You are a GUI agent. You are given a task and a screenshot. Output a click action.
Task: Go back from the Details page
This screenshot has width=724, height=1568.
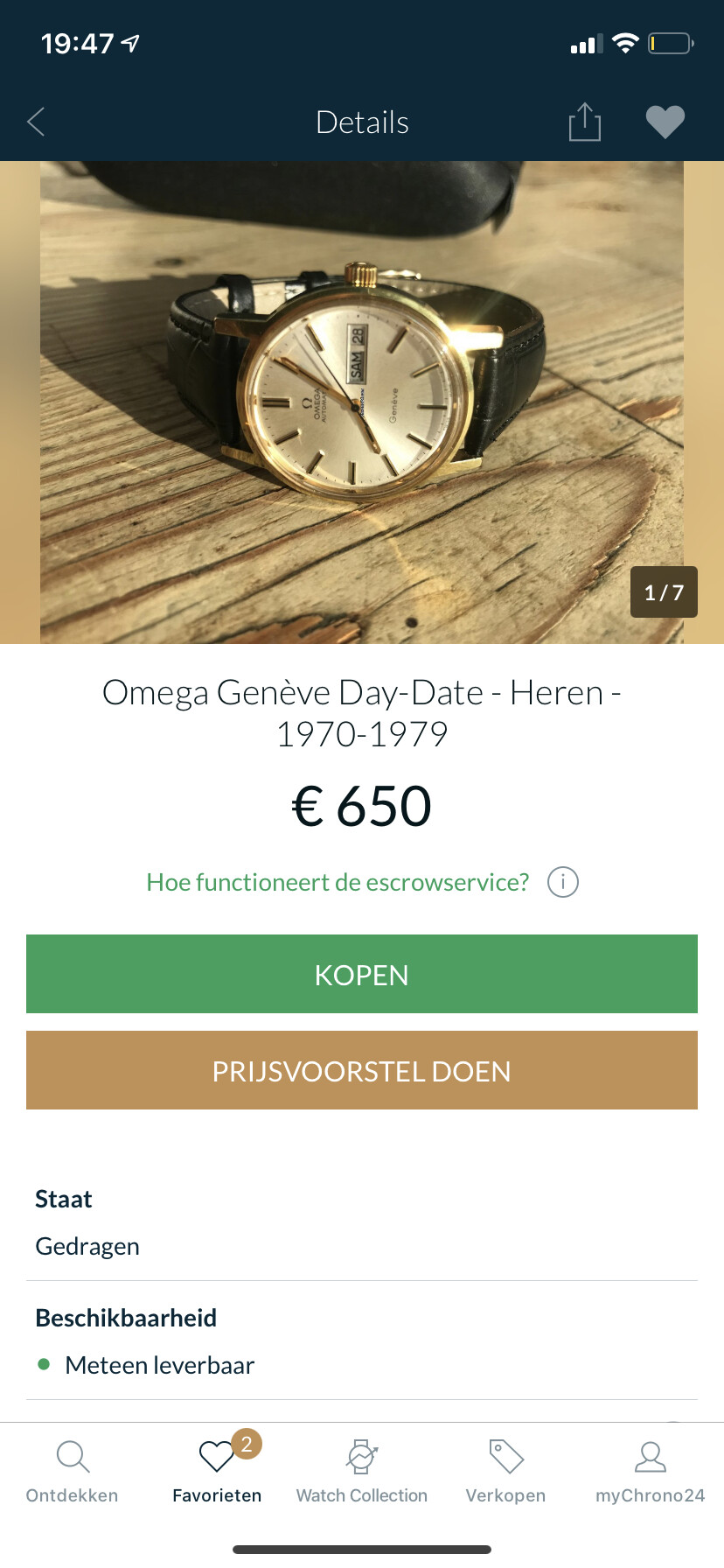pos(36,122)
